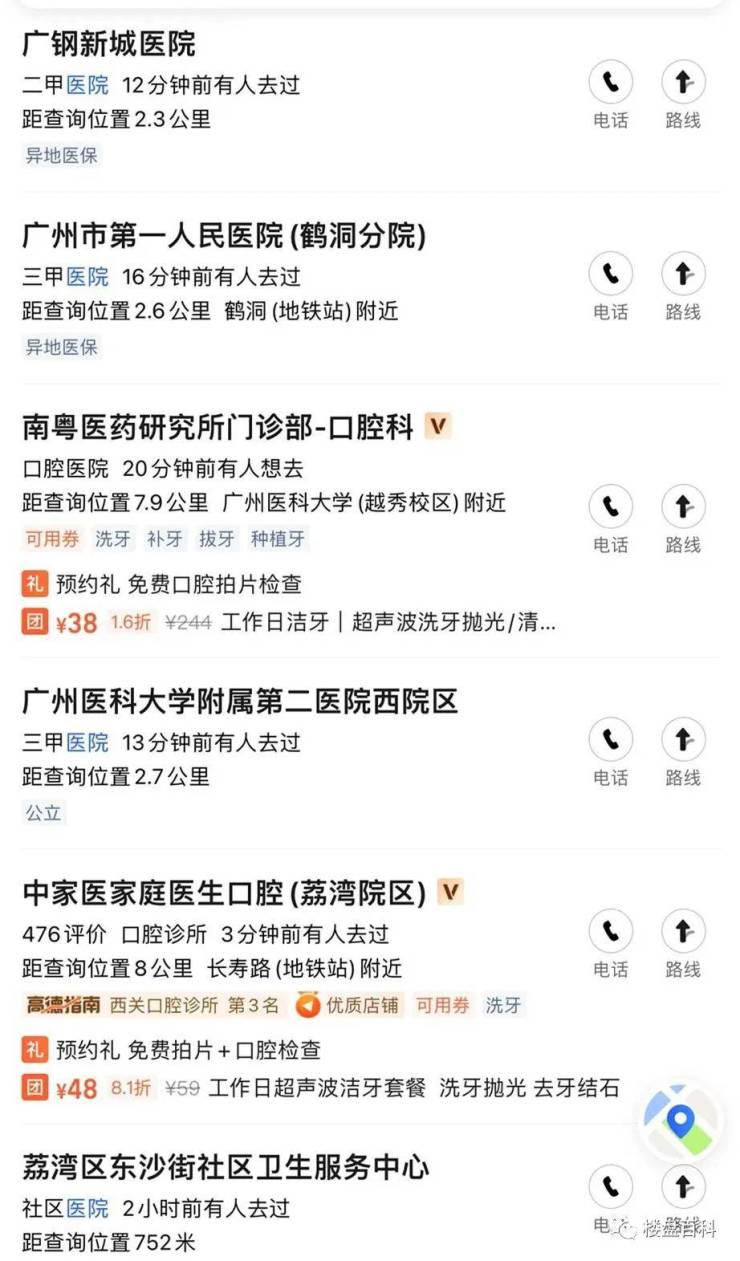The height and width of the screenshot is (1261, 740).
Task: View 广州医科大学附属第二医院西院区 details
Action: coord(240,702)
